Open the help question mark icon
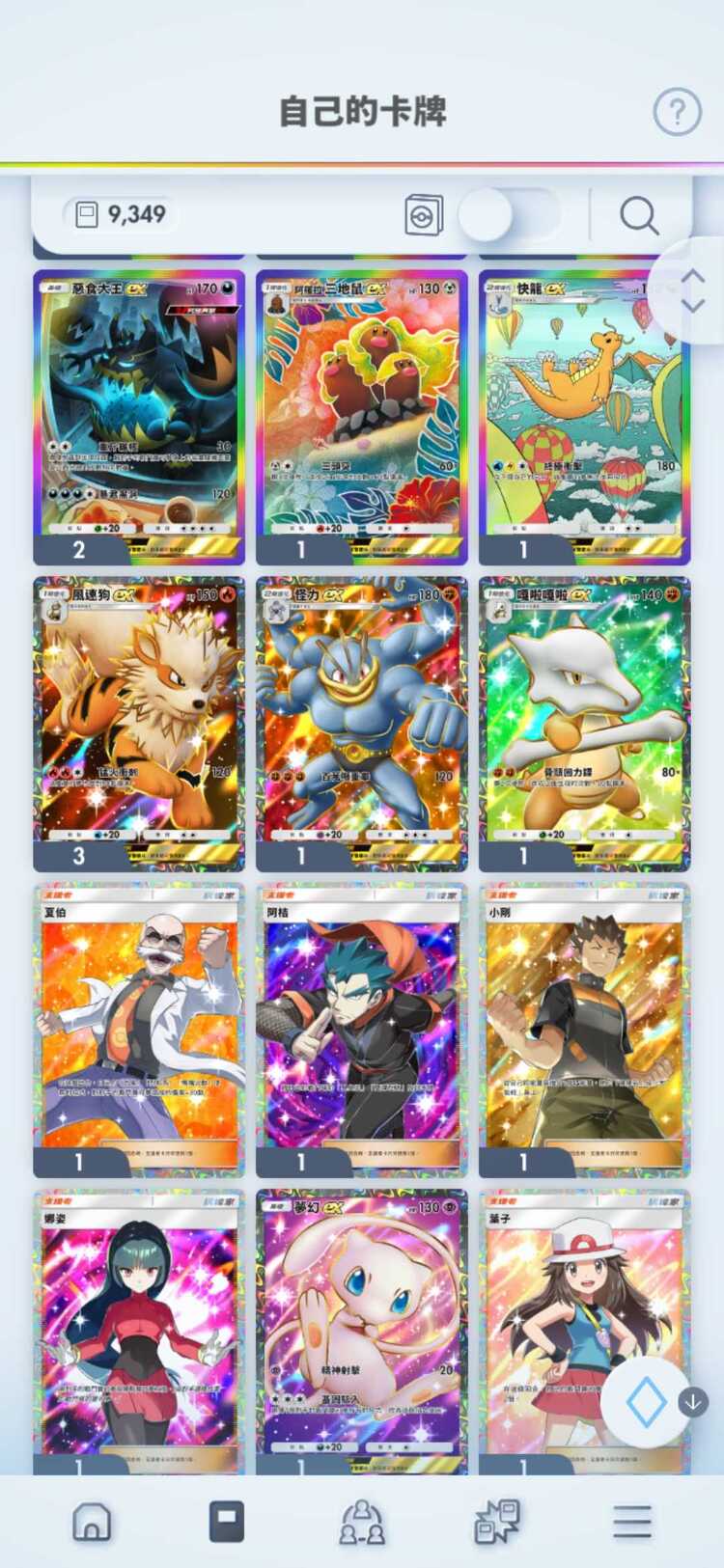Viewport: 724px width, 1568px height. tap(677, 112)
